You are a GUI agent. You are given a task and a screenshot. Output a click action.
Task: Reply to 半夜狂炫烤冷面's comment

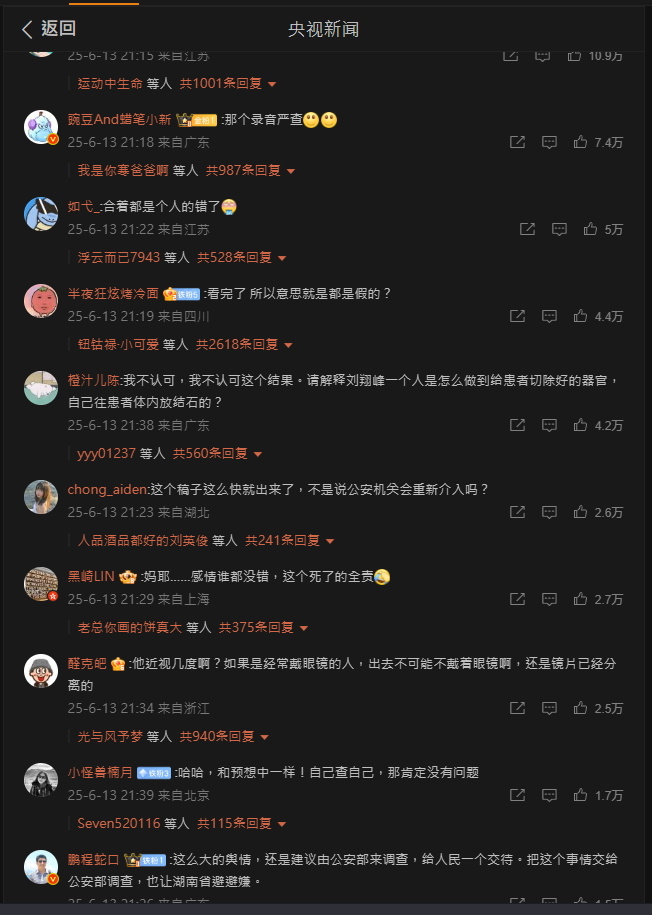549,316
